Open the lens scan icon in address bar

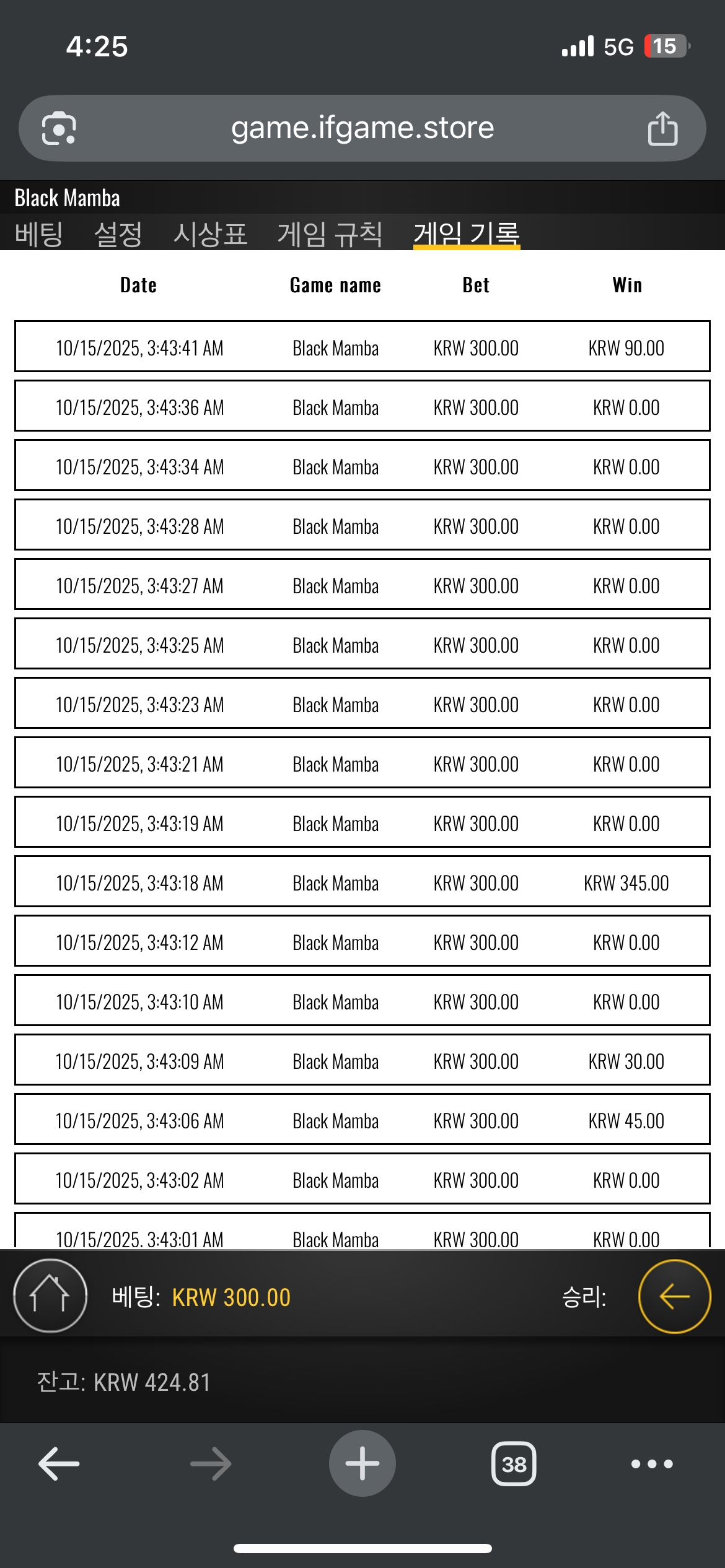click(59, 129)
